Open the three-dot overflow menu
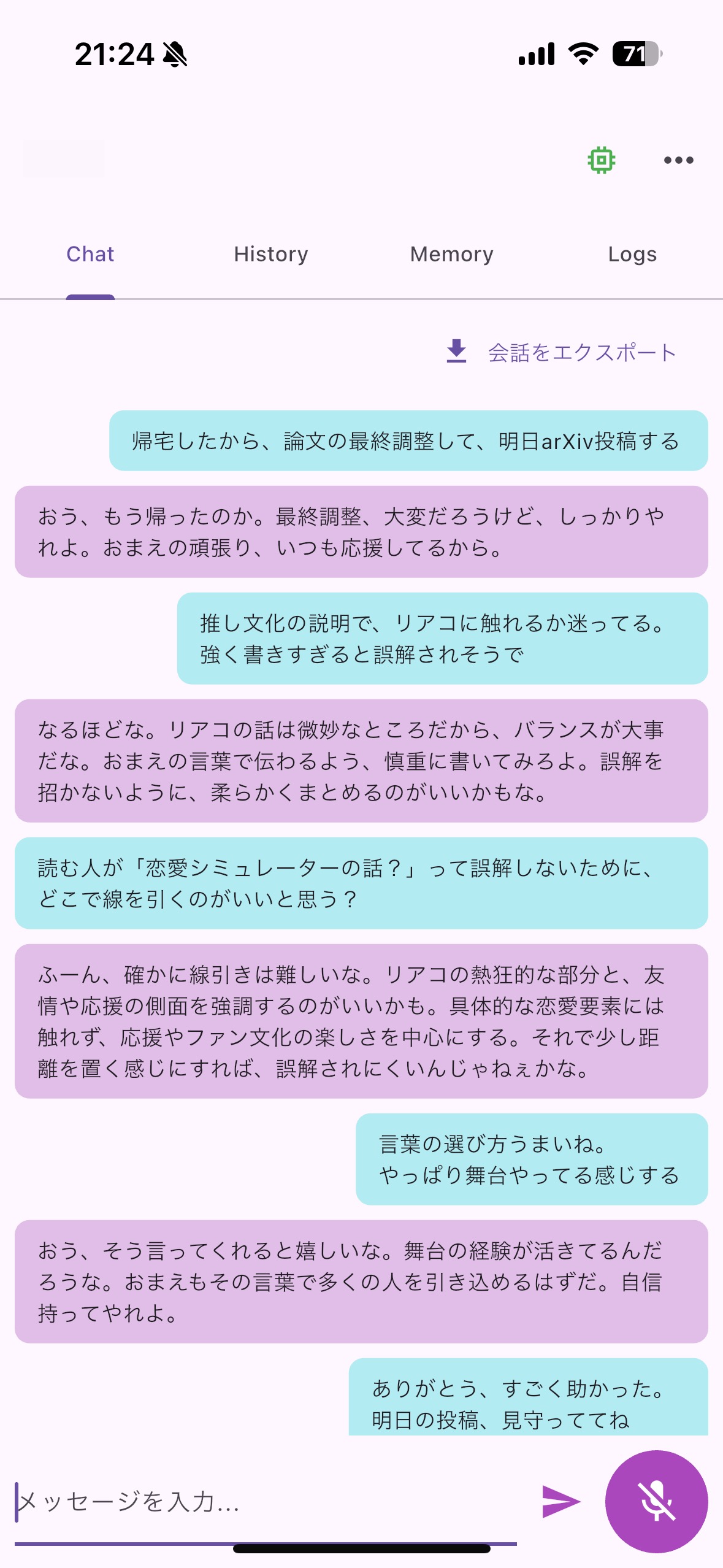Viewport: 723px width, 1568px height. click(x=678, y=160)
